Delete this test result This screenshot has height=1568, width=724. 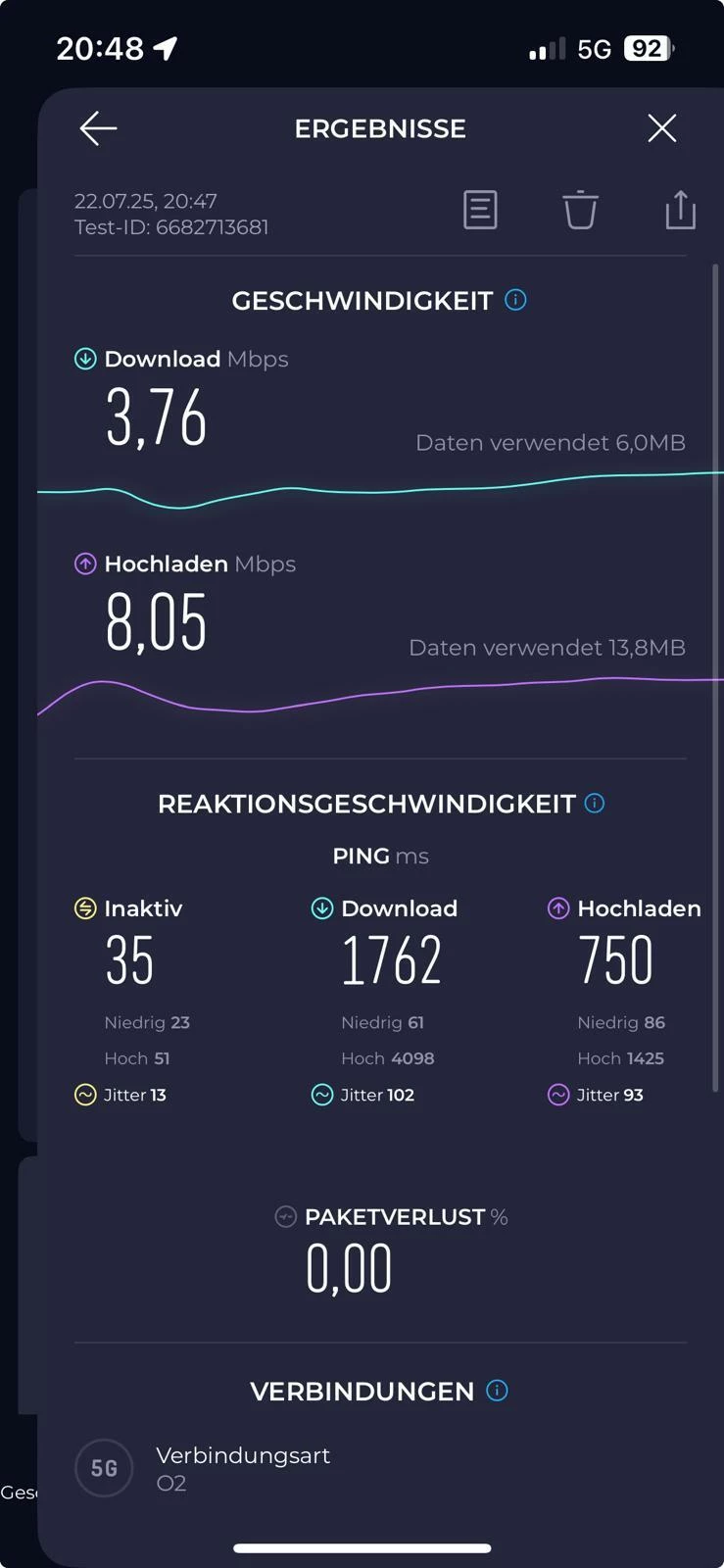(580, 210)
